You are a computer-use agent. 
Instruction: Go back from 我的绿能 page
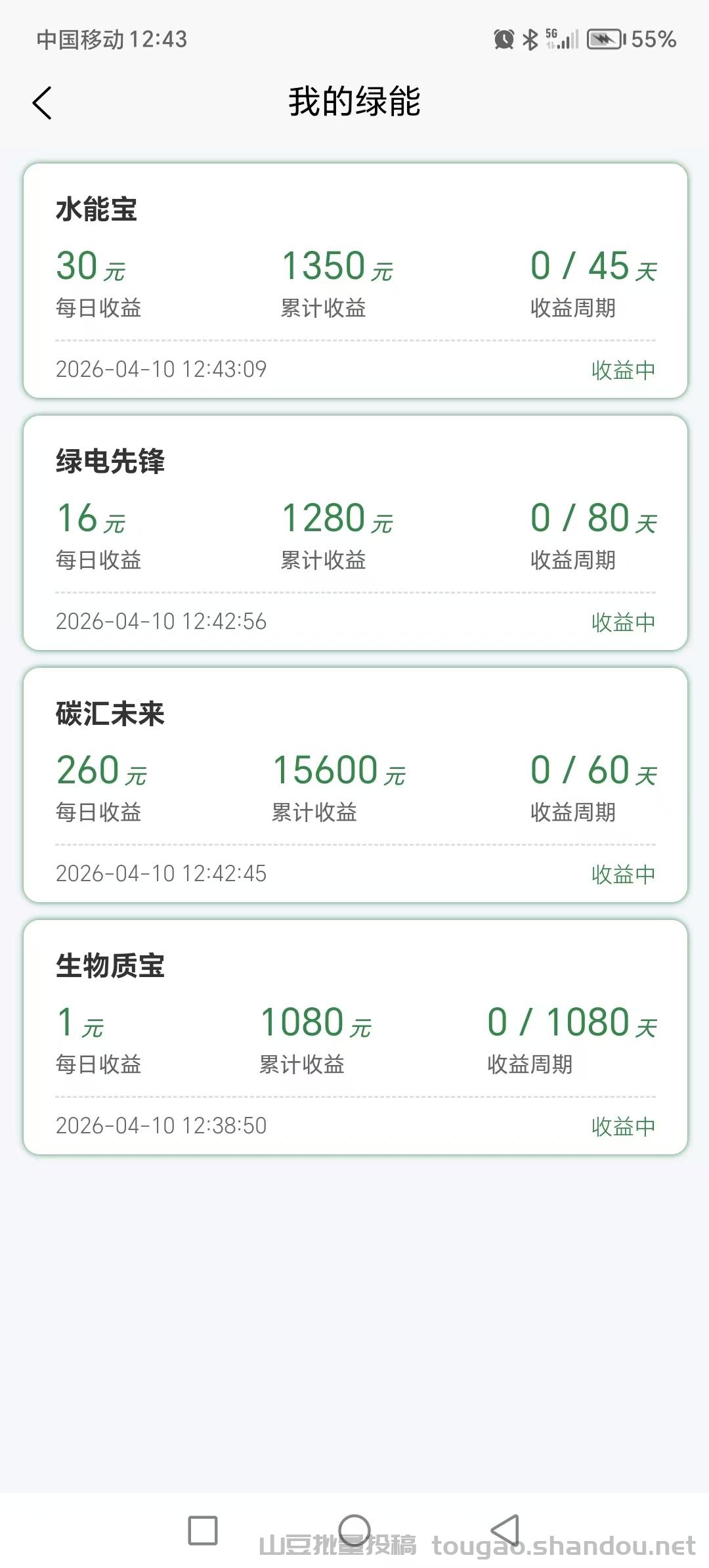click(x=42, y=103)
